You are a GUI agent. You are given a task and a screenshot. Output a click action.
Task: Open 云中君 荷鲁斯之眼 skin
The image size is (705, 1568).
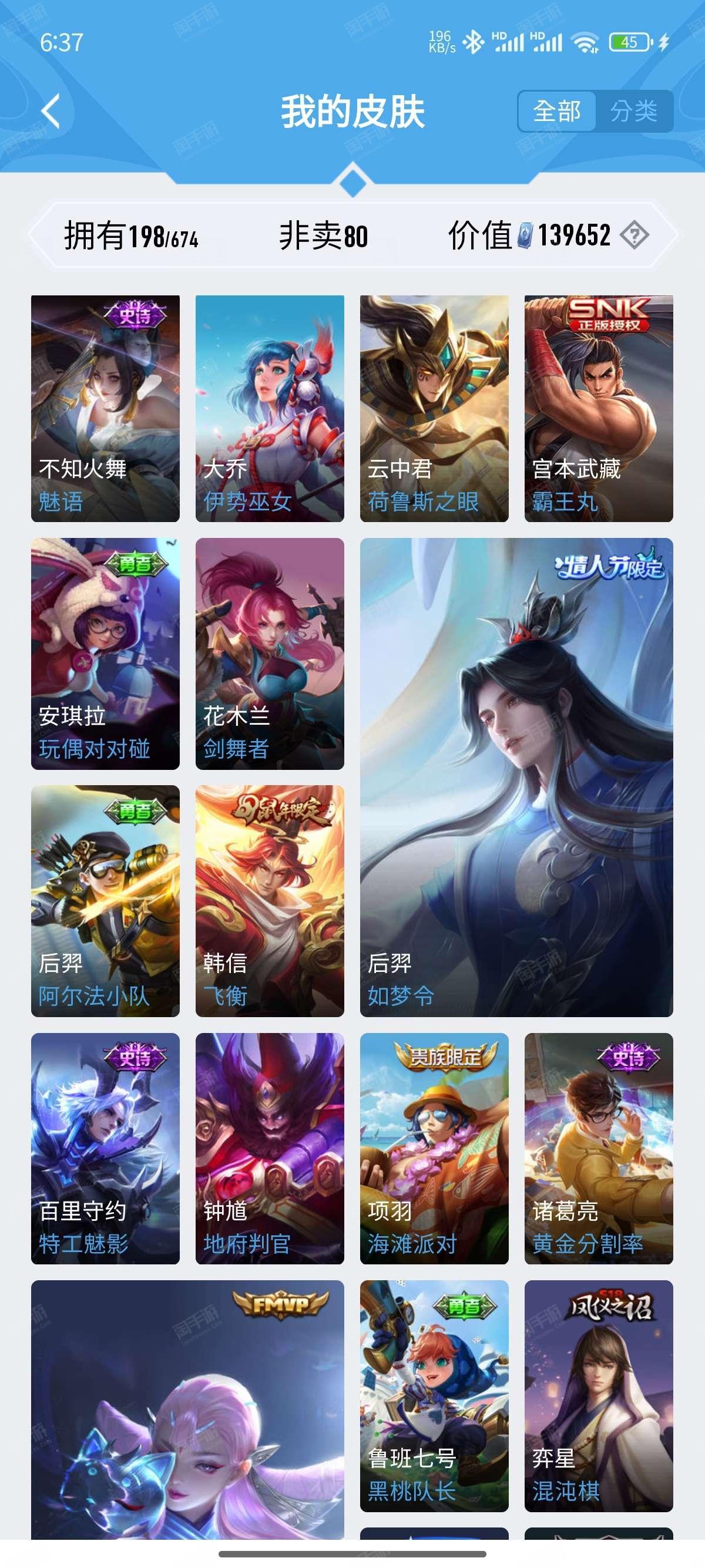[x=434, y=408]
